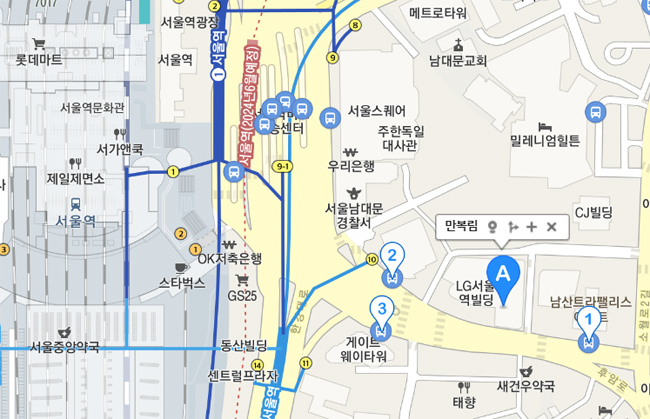Select map marker A

[x=503, y=274]
